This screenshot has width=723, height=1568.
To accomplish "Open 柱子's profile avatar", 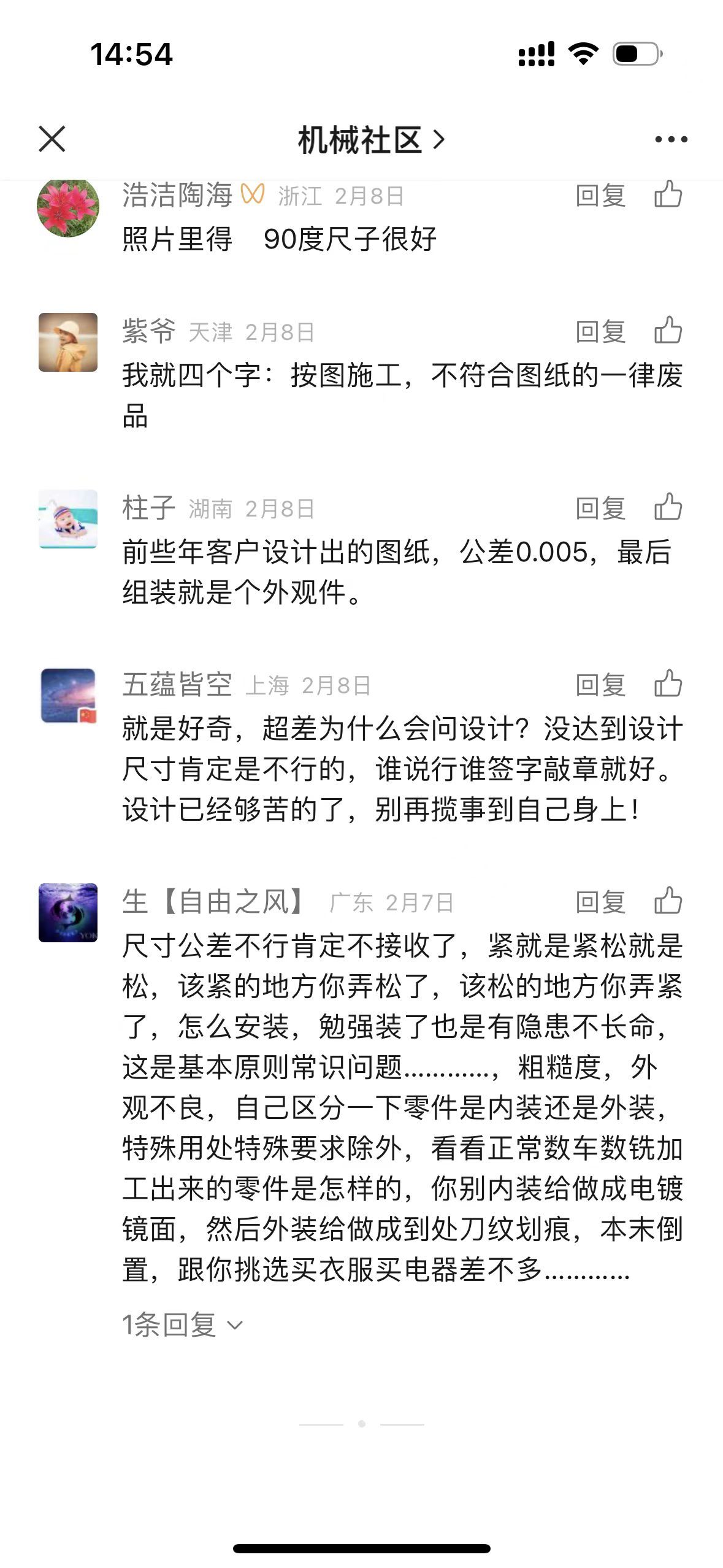I will pyautogui.click(x=68, y=519).
